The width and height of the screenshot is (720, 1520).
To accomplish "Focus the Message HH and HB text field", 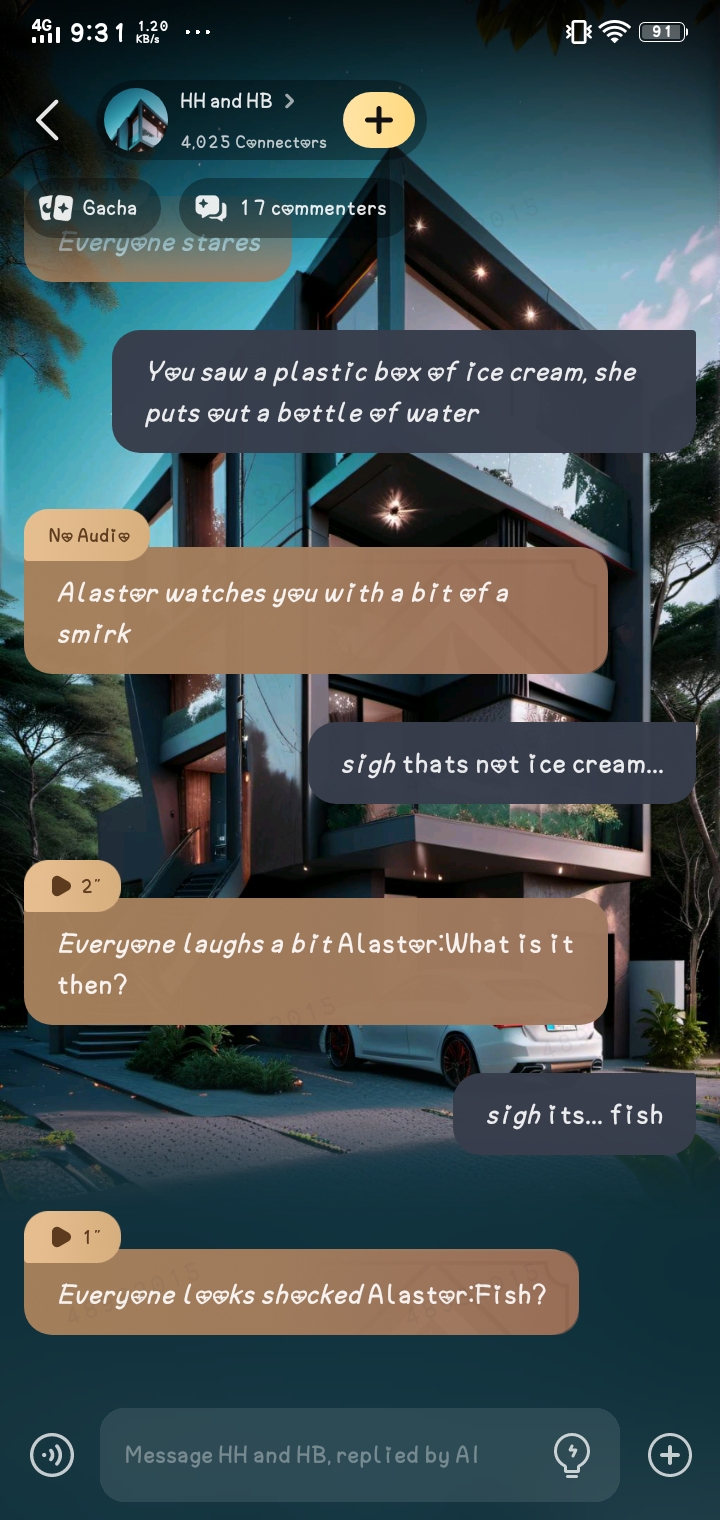I will coord(320,1455).
